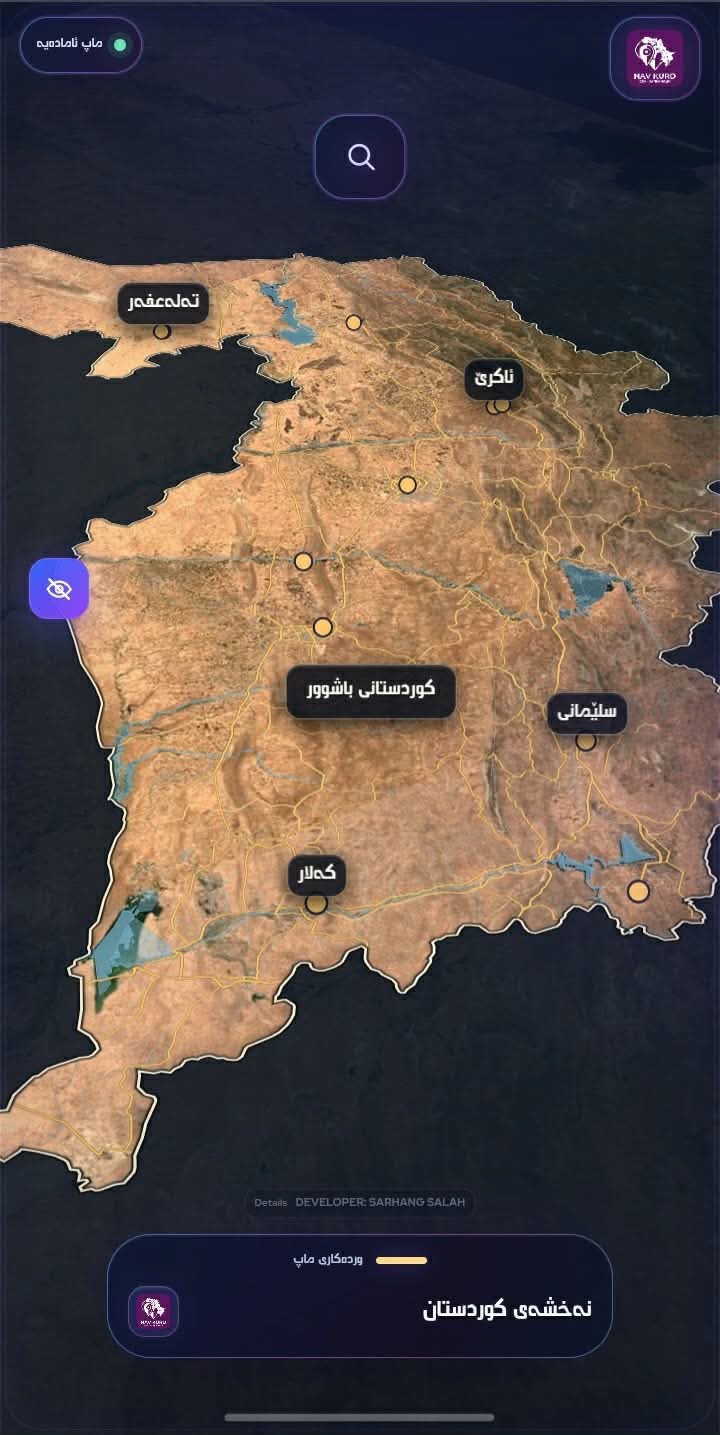
Task: Open the Nav Kurd logo button
Action: (655, 58)
